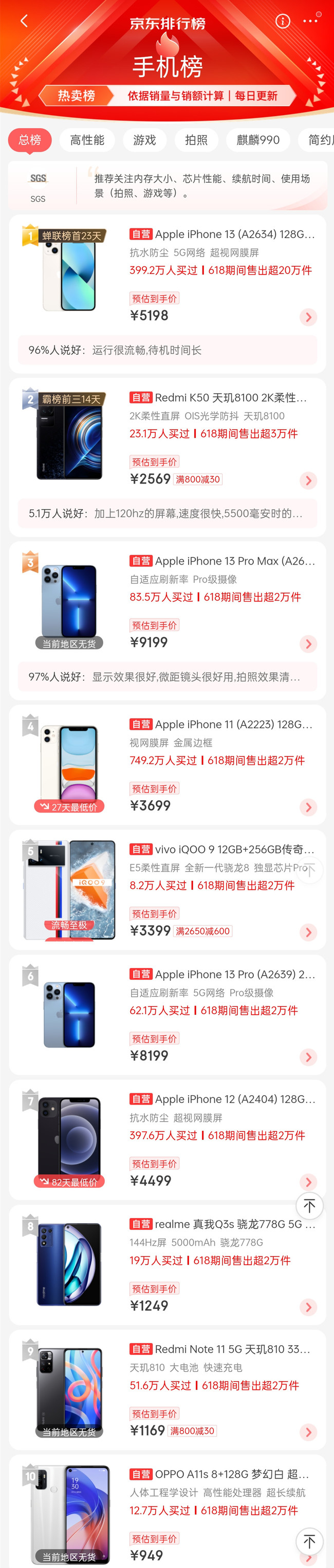
Task: Open the three-dot overflow menu
Action: (310, 21)
